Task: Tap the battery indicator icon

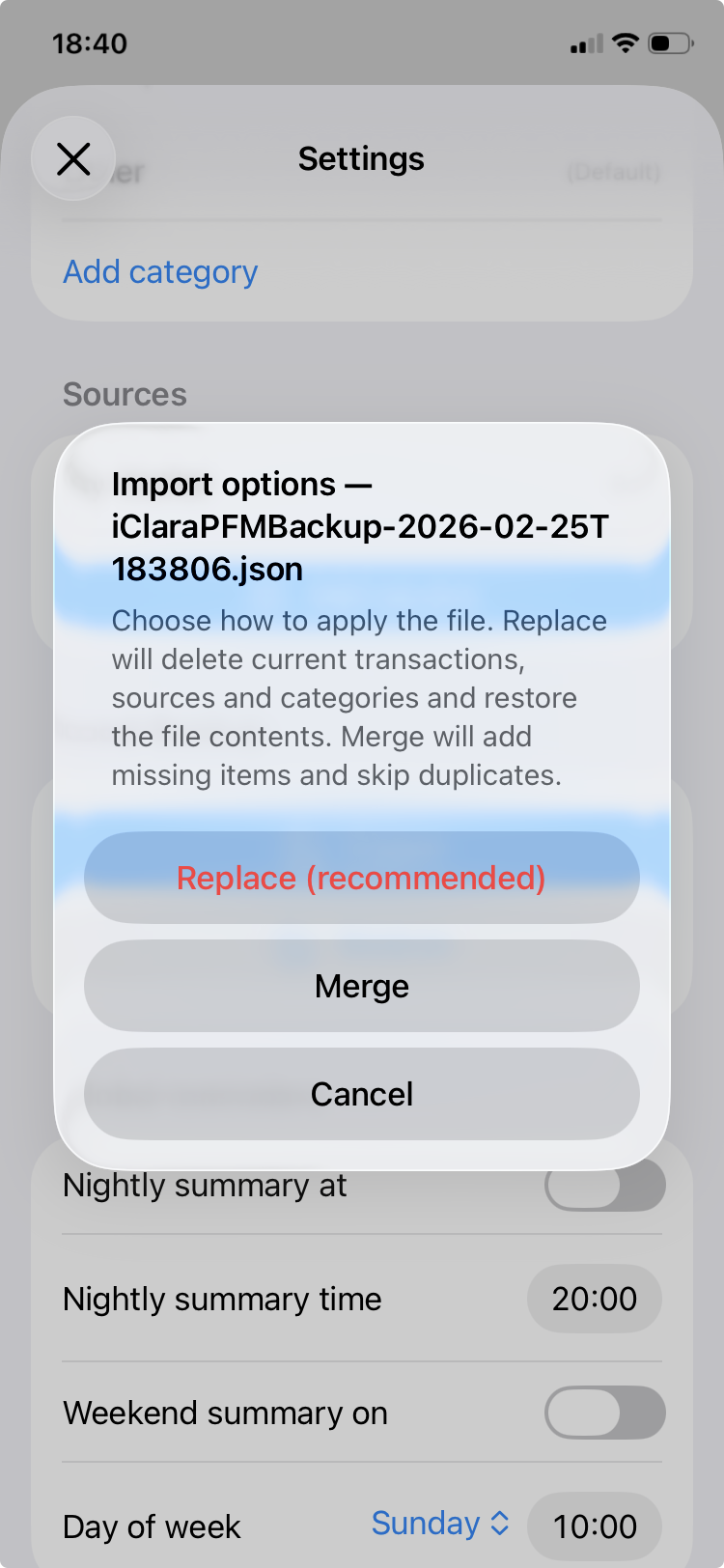Action: click(668, 42)
